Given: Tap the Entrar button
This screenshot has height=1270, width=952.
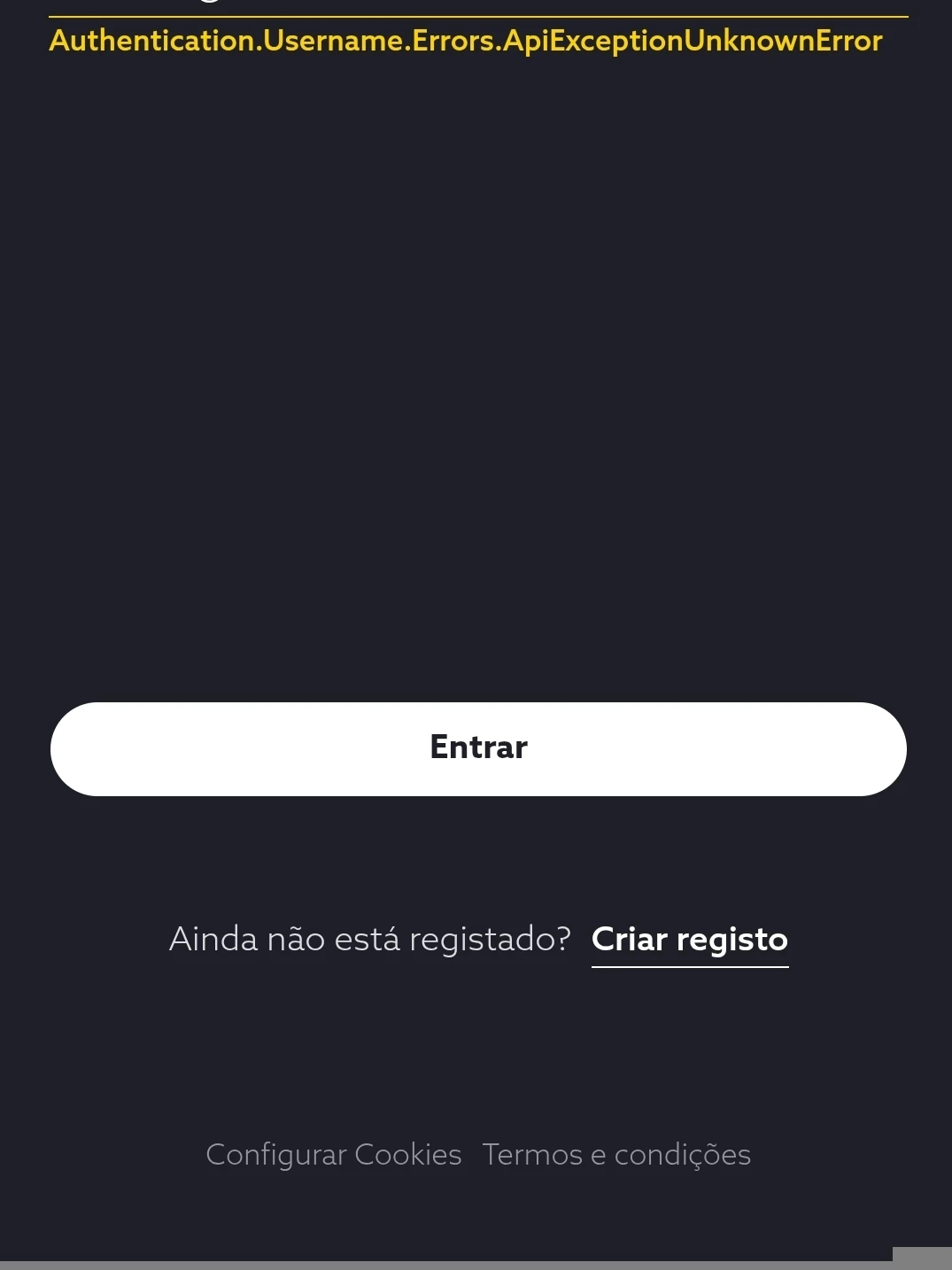Looking at the screenshot, I should [478, 748].
